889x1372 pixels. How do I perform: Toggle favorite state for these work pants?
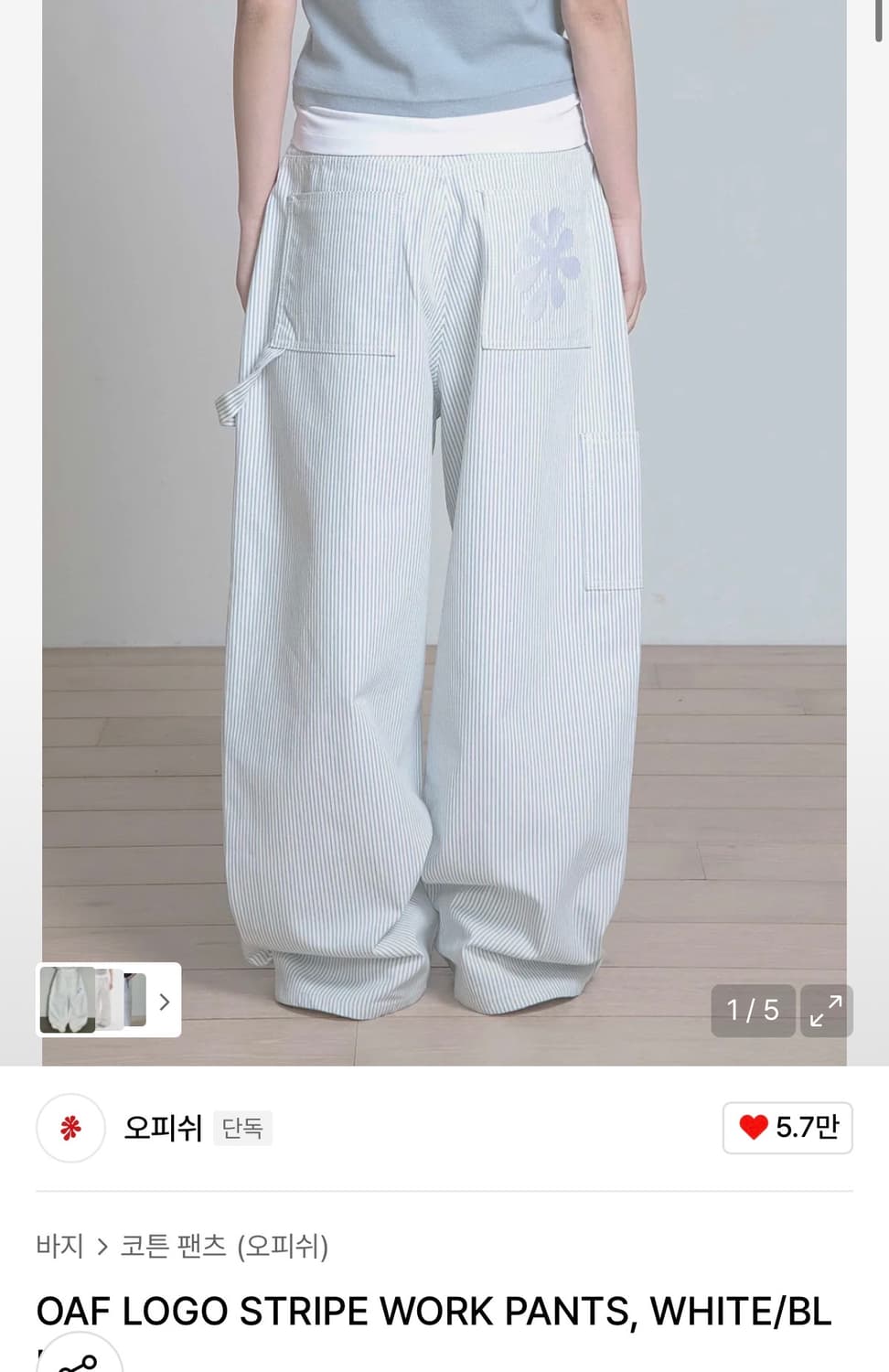(x=787, y=1127)
